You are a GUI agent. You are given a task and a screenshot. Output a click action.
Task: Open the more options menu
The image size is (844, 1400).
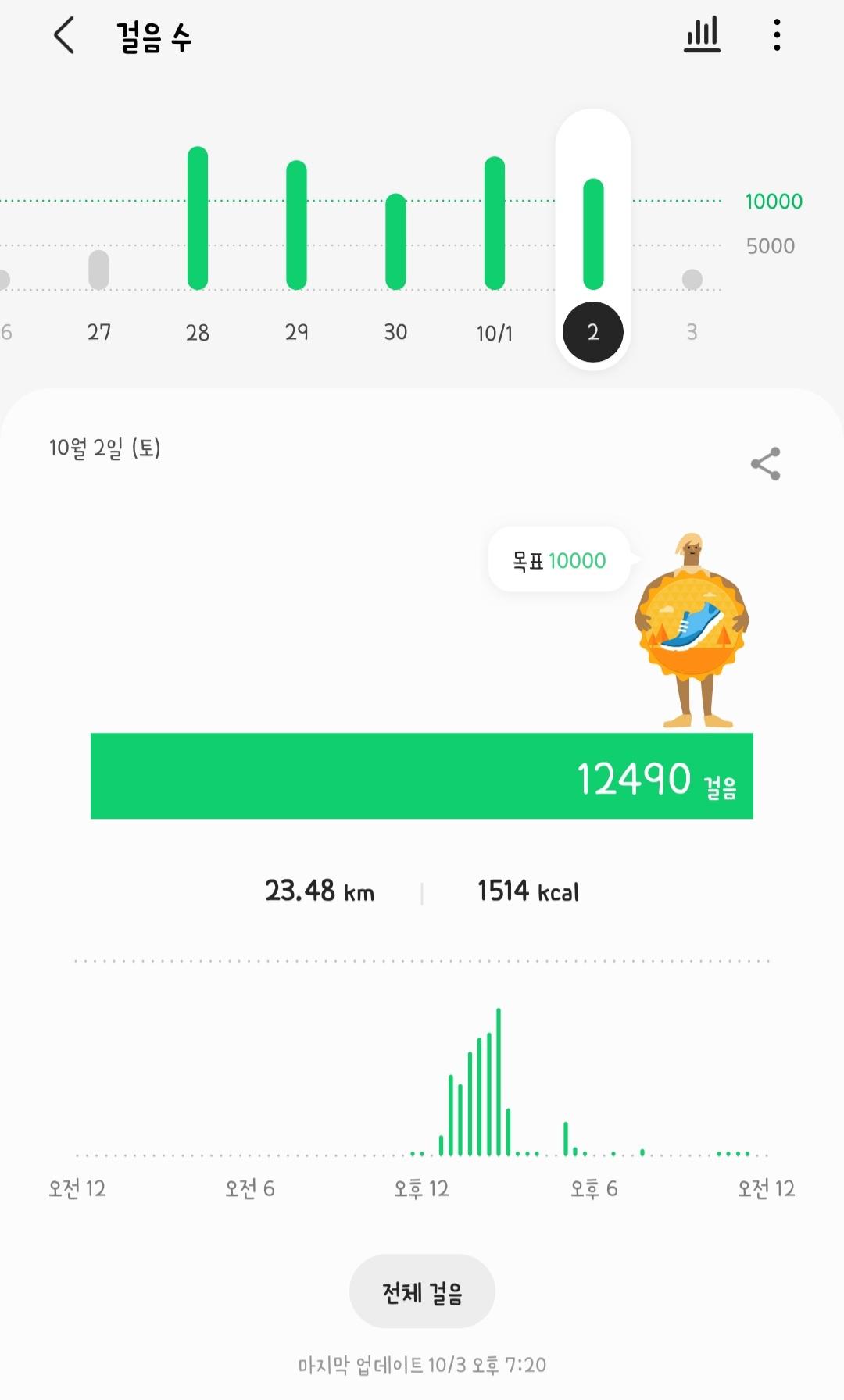click(x=776, y=35)
